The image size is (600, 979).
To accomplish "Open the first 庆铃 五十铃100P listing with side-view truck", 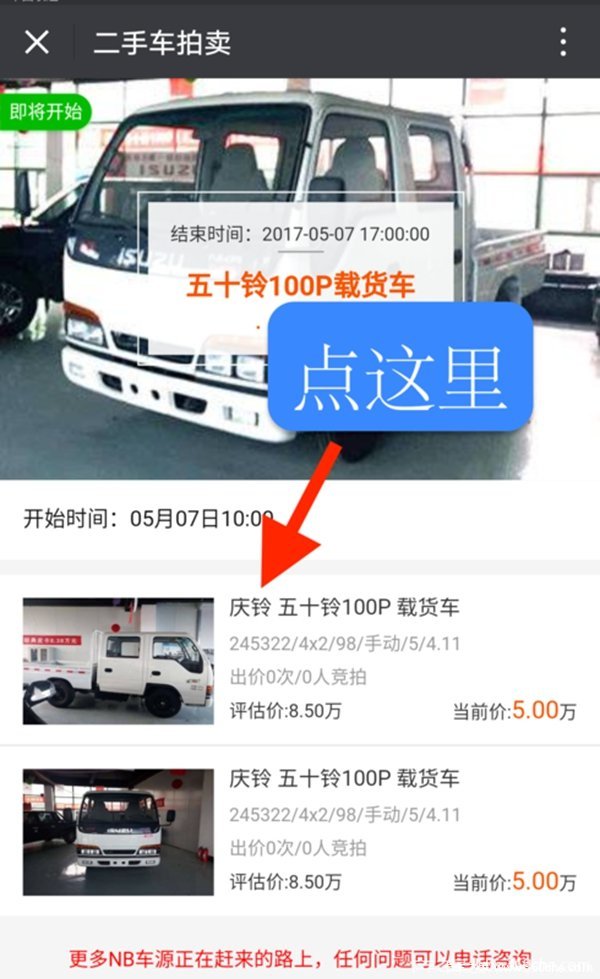I will pos(300,660).
